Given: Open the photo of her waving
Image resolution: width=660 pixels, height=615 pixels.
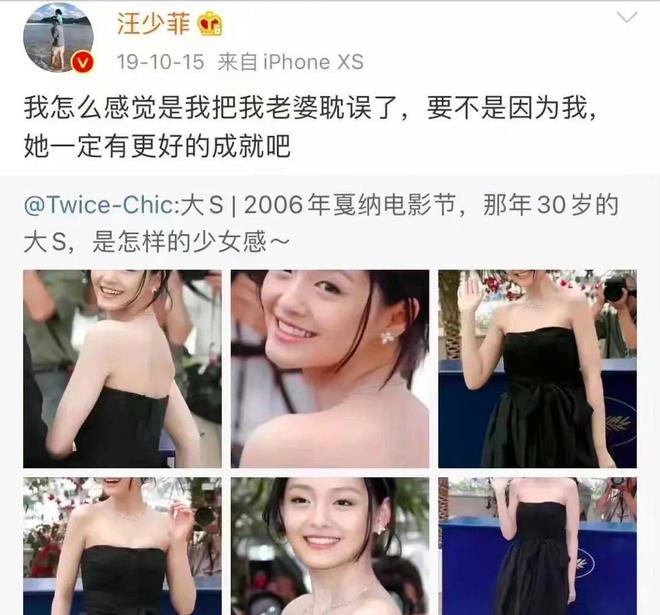Looking at the screenshot, I should [537, 368].
